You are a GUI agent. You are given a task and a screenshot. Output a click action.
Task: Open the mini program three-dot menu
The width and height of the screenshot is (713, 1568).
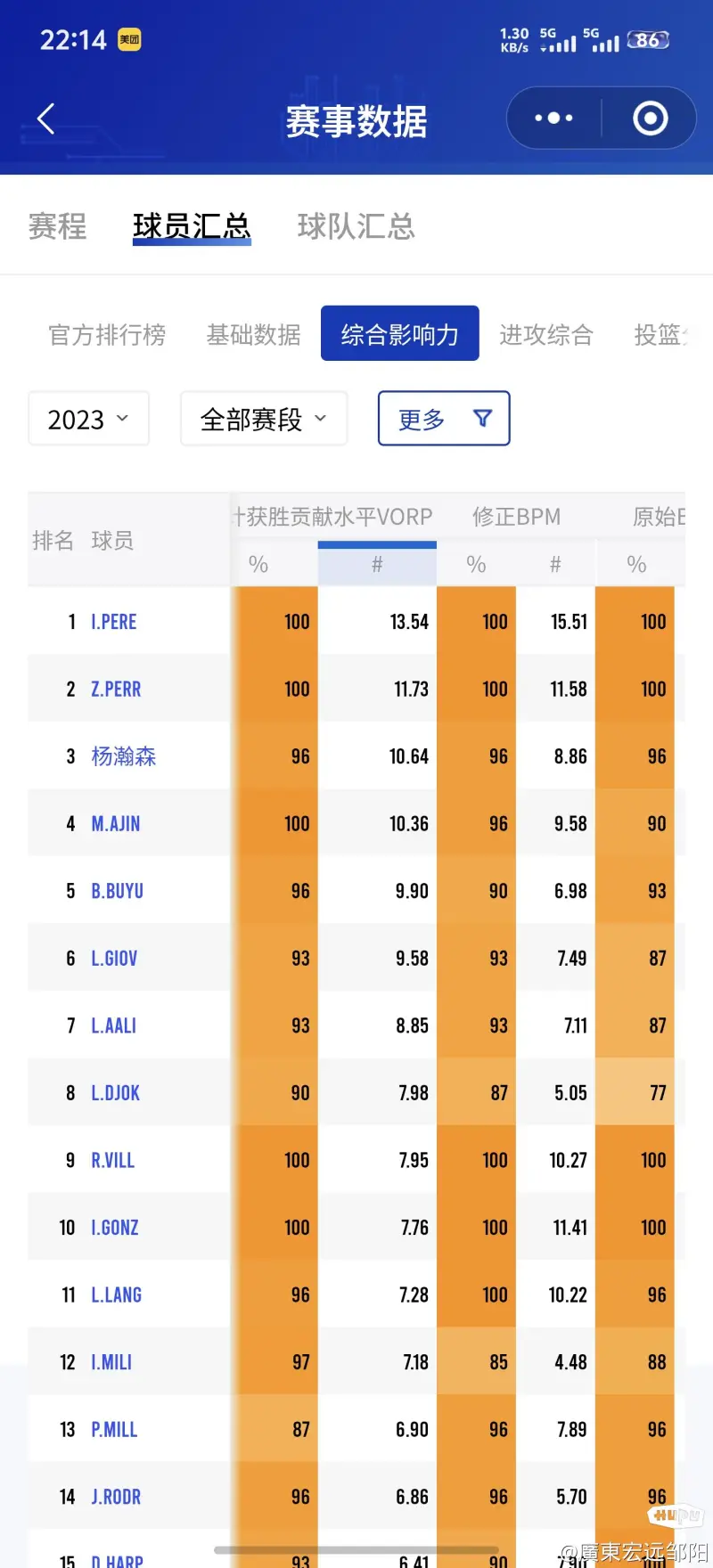click(x=553, y=118)
